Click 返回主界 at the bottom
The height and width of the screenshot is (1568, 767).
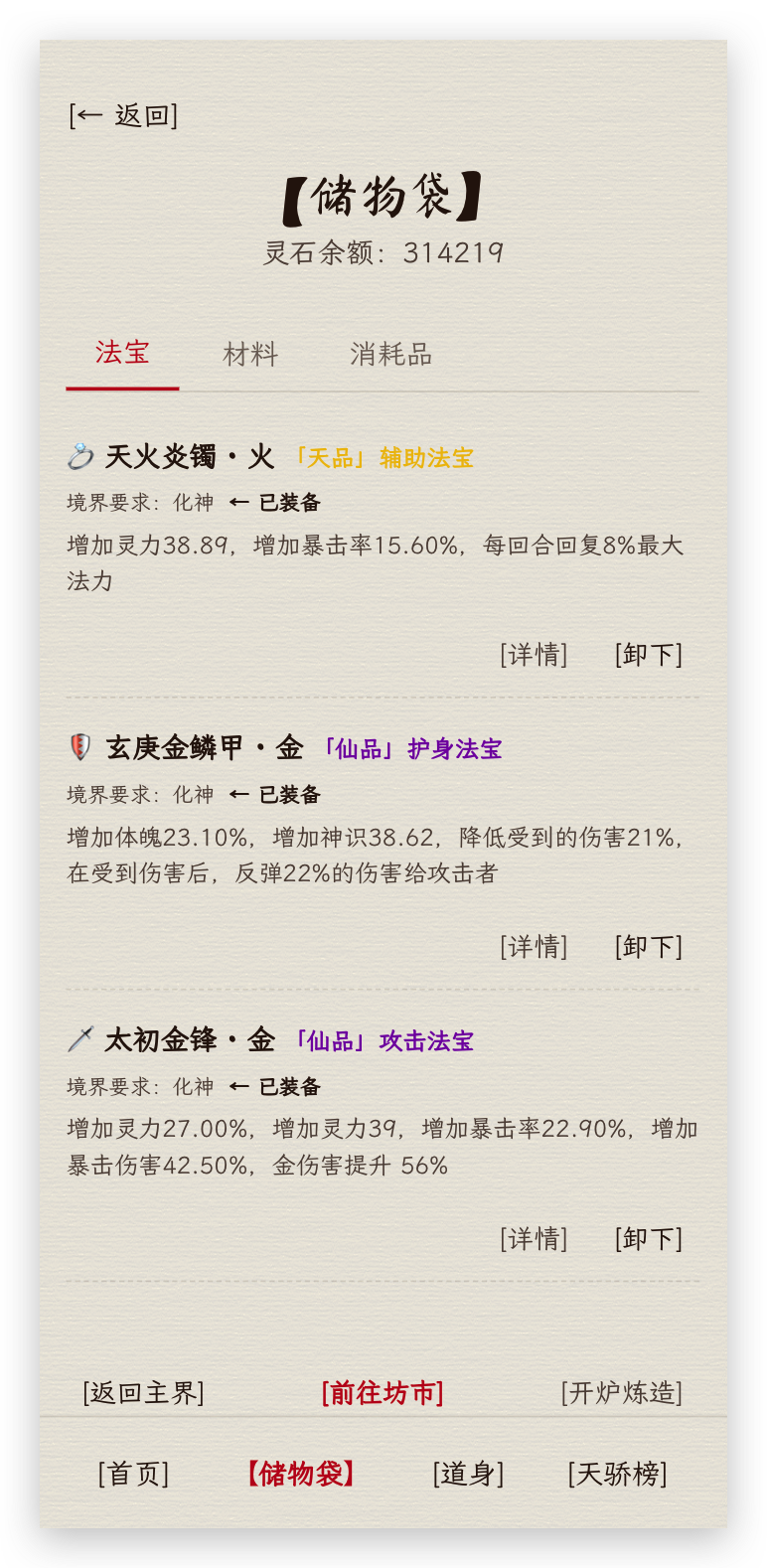pos(143,1393)
